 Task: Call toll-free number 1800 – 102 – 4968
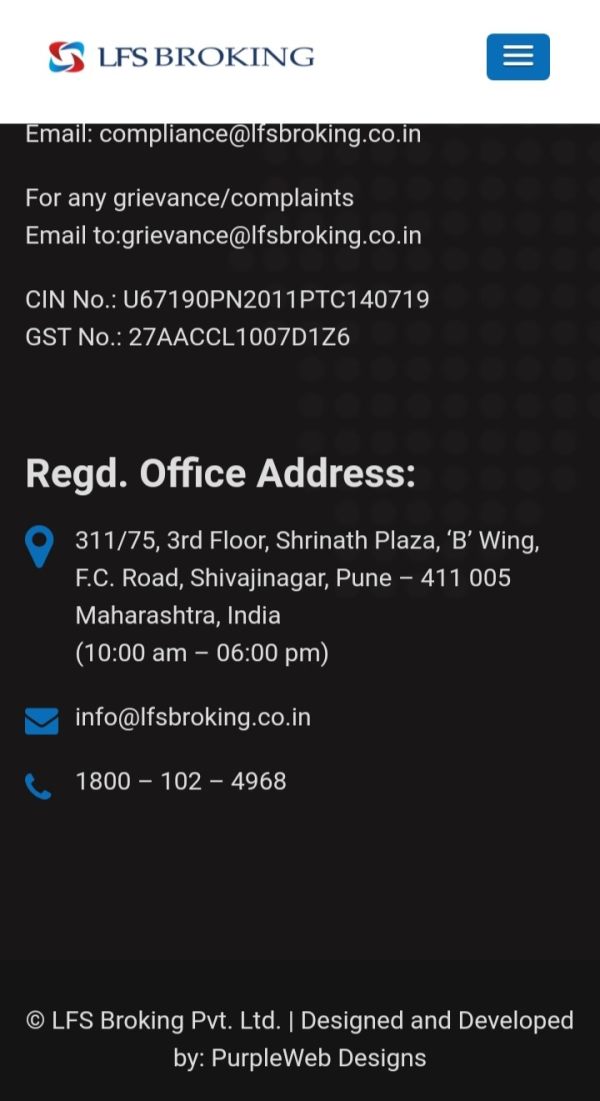tap(181, 782)
